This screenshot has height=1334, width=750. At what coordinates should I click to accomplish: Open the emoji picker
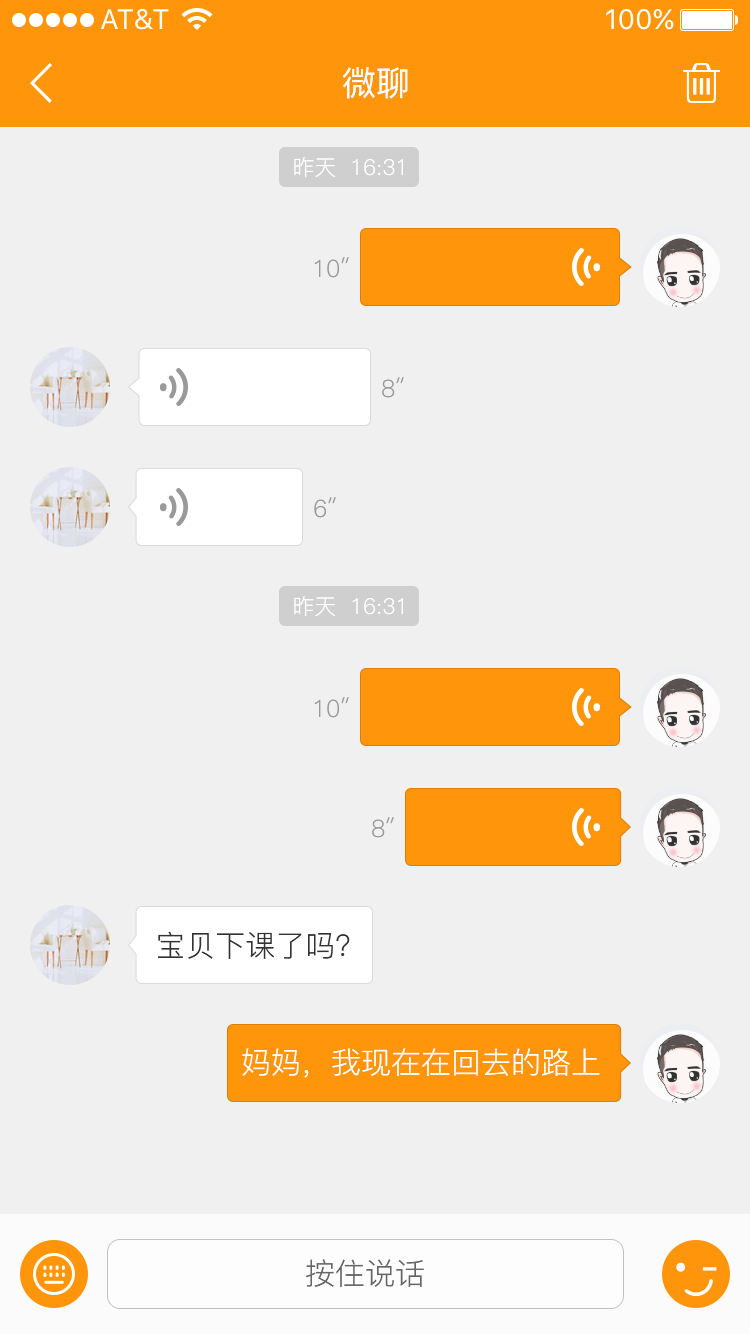coord(695,1273)
